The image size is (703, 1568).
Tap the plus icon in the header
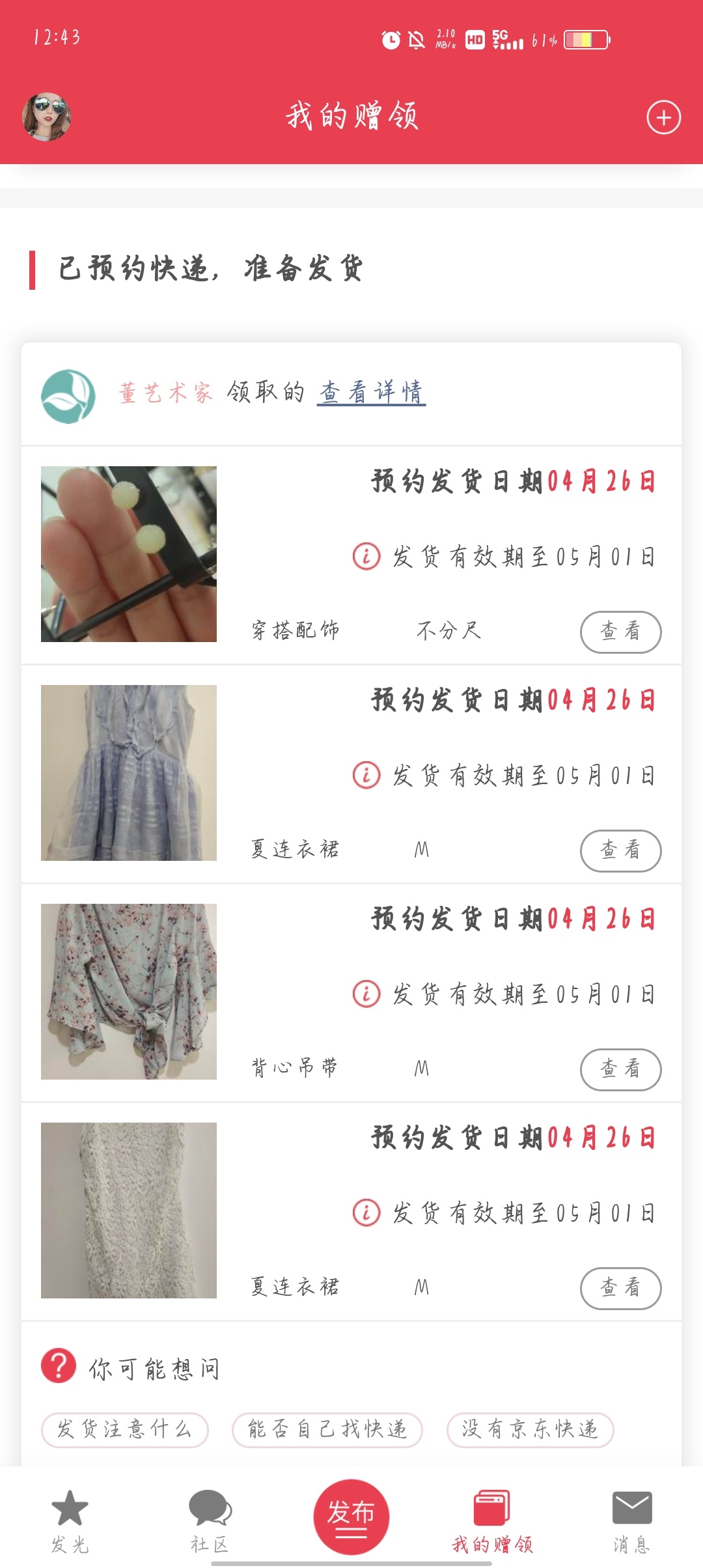coord(663,118)
